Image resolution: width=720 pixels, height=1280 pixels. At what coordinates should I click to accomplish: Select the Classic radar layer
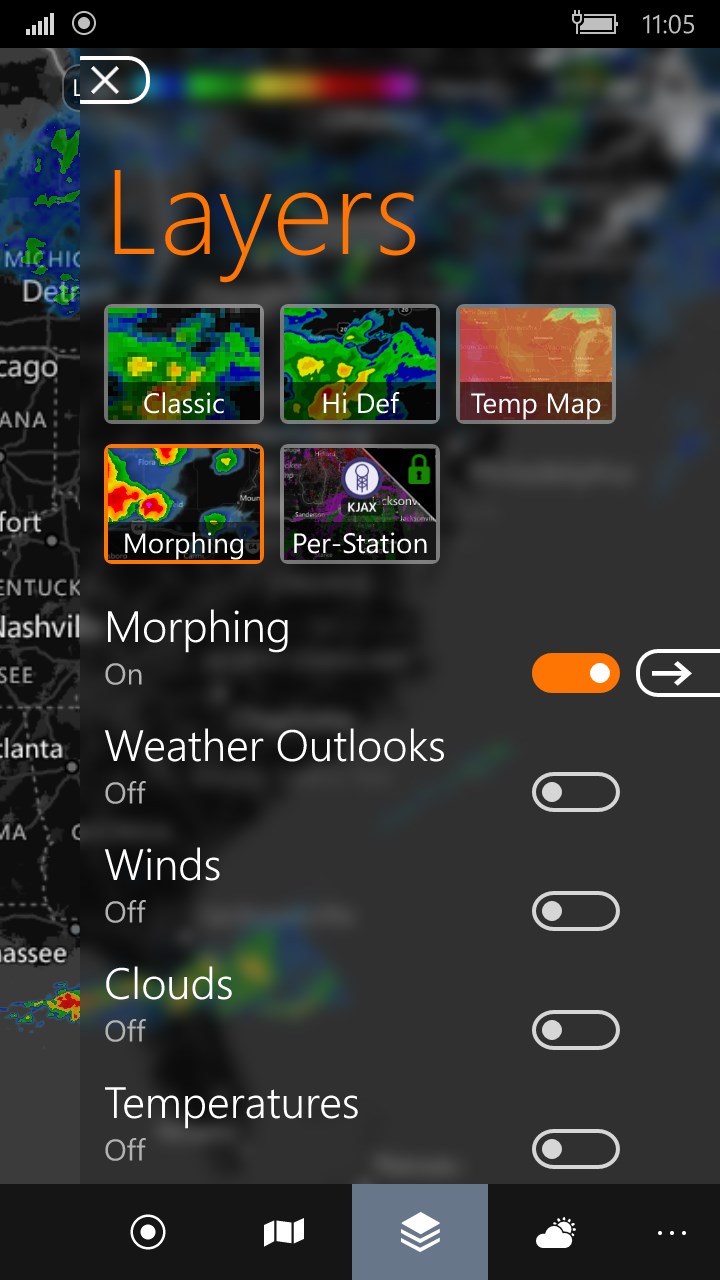pos(184,364)
